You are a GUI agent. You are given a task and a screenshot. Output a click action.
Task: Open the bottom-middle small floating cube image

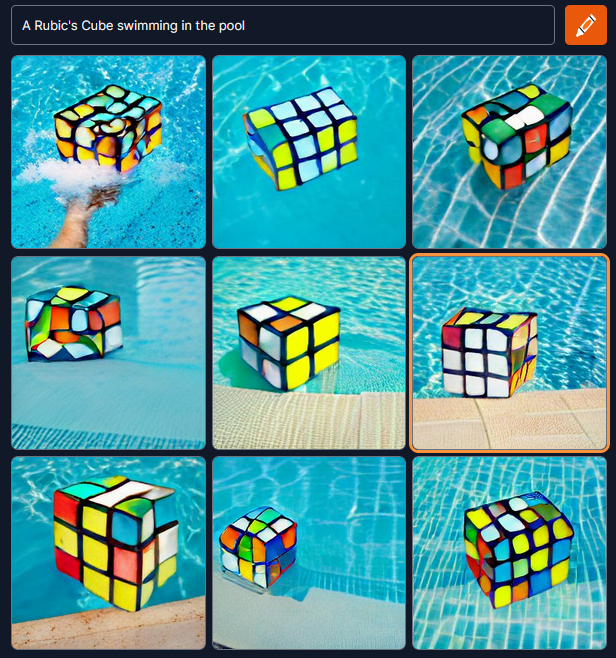(309, 553)
